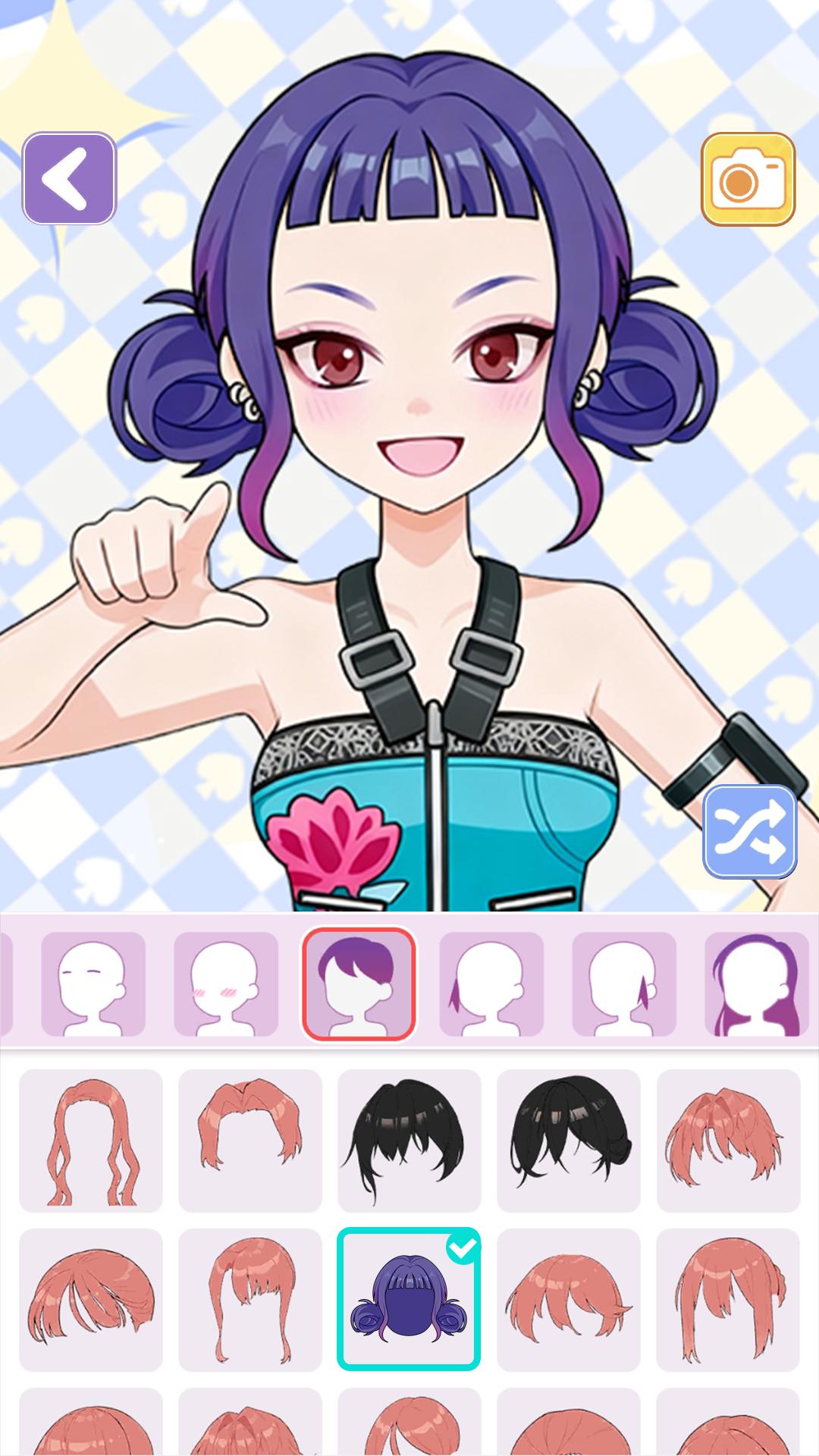Go back with the purple arrow button

pyautogui.click(x=69, y=178)
